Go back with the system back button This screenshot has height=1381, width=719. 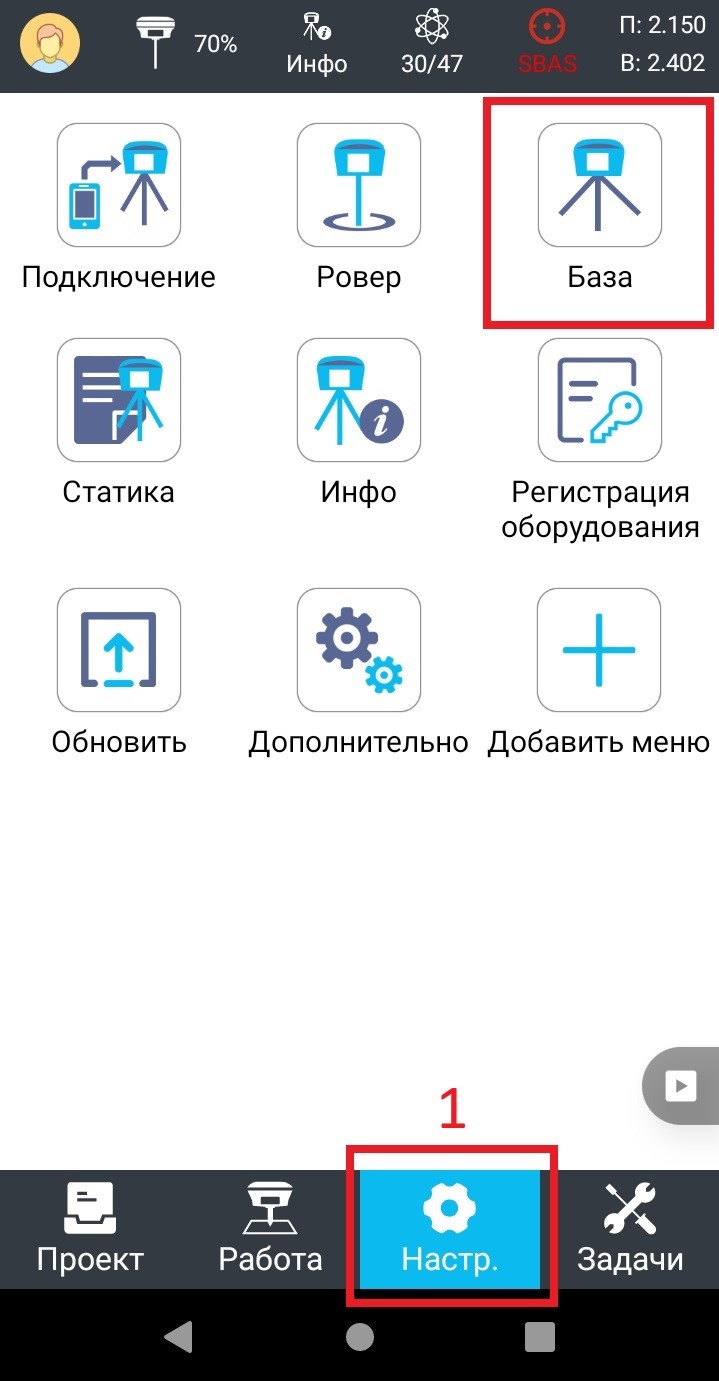click(x=178, y=1336)
